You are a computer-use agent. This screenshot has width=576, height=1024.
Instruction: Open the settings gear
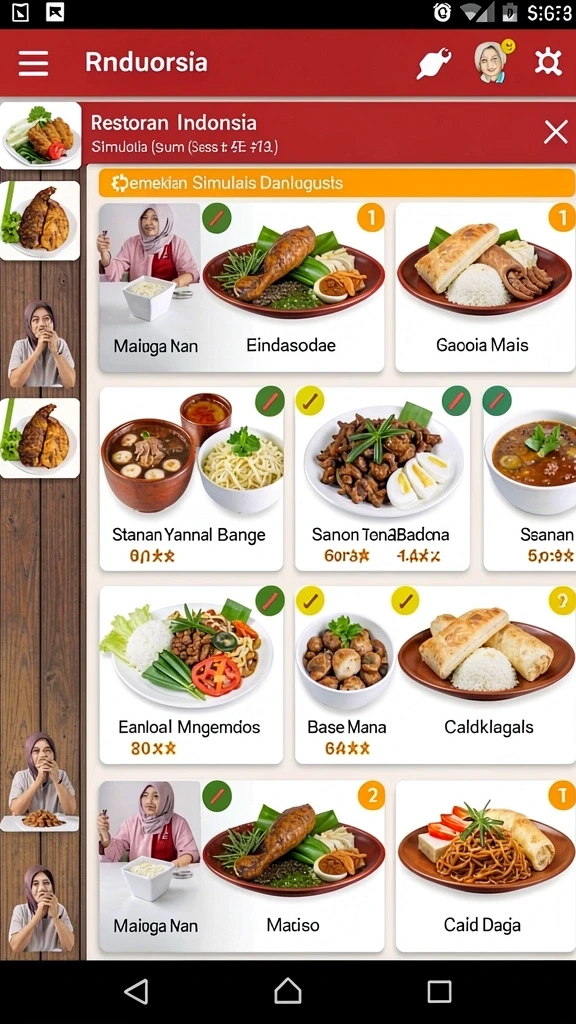tap(547, 62)
